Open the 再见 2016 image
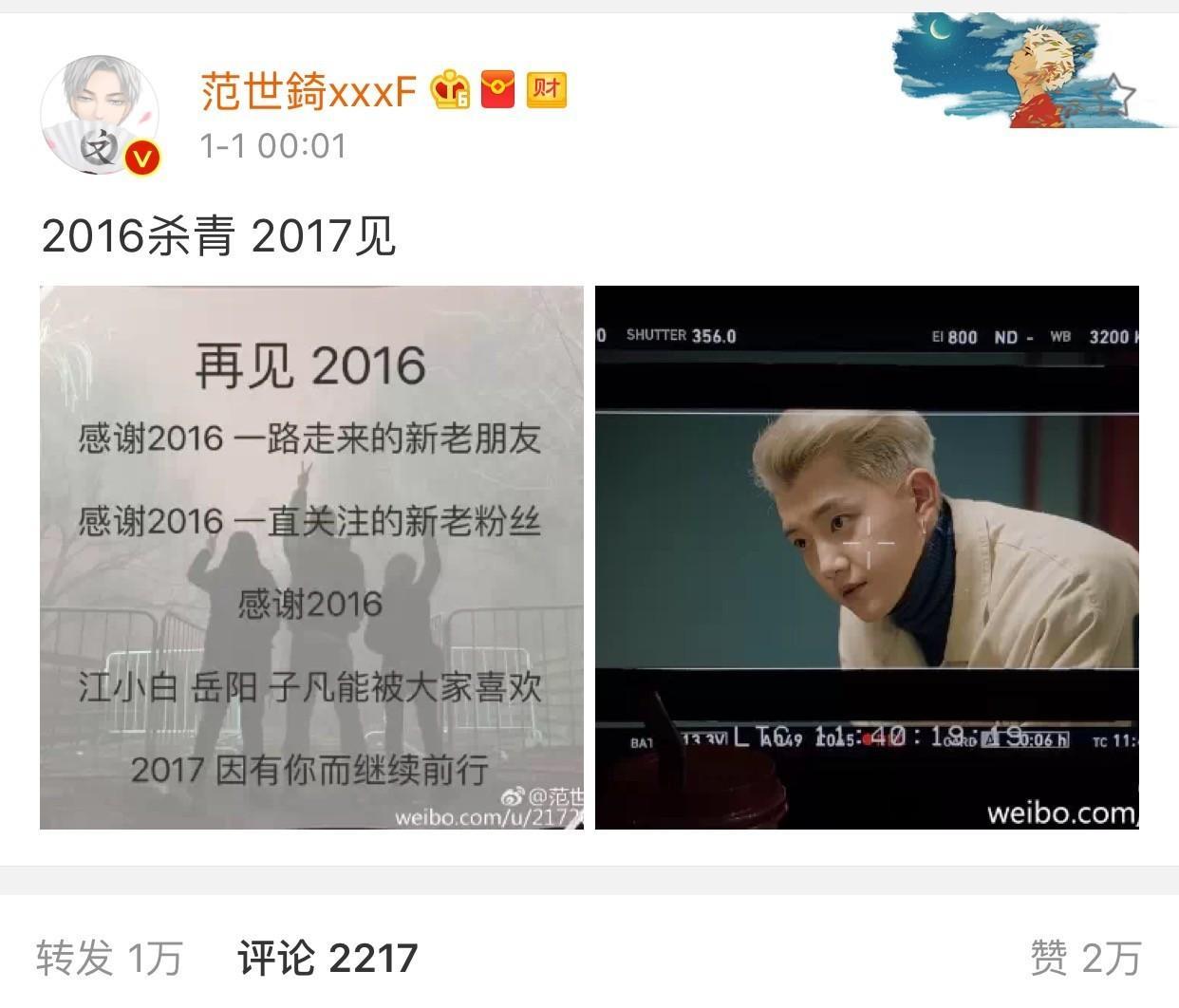 [311, 557]
